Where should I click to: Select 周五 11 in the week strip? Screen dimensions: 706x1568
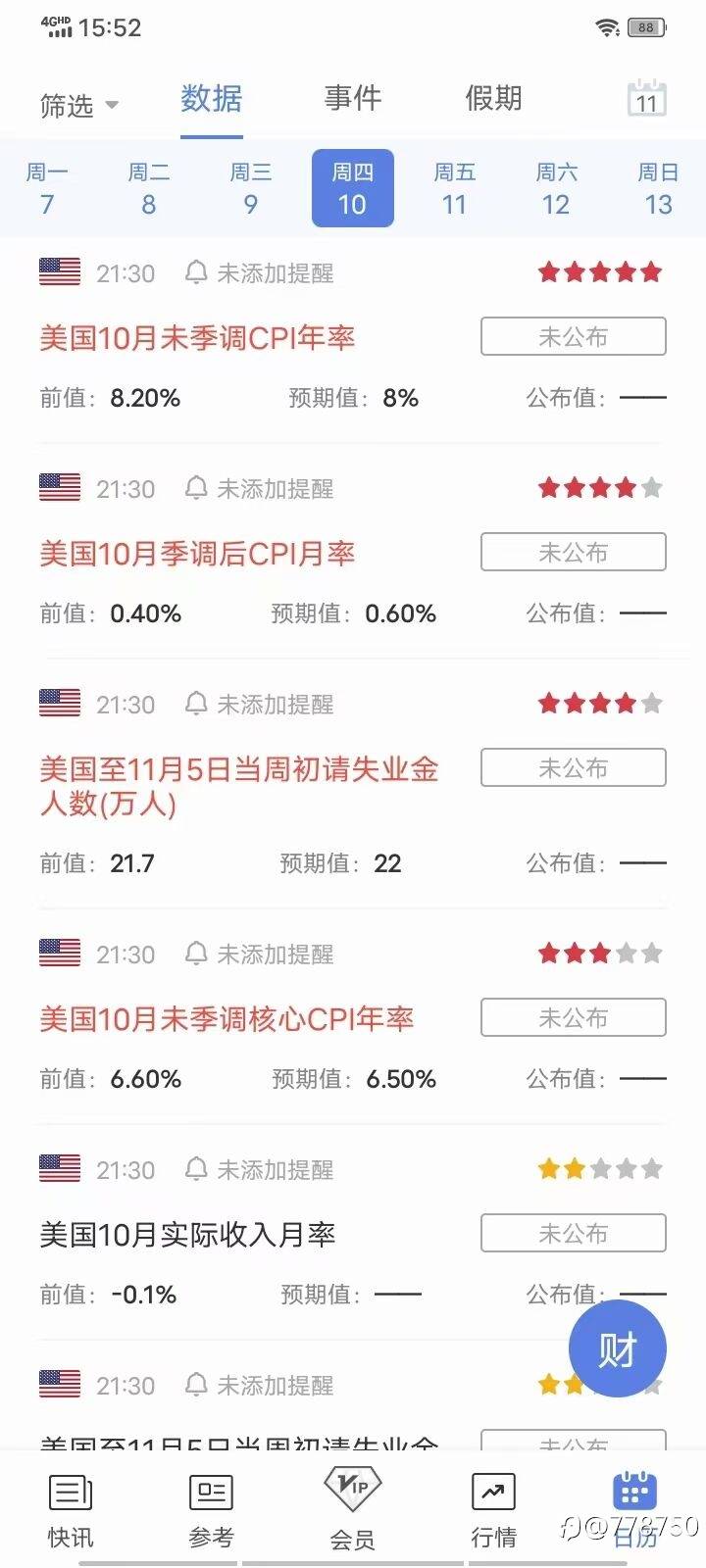(454, 188)
